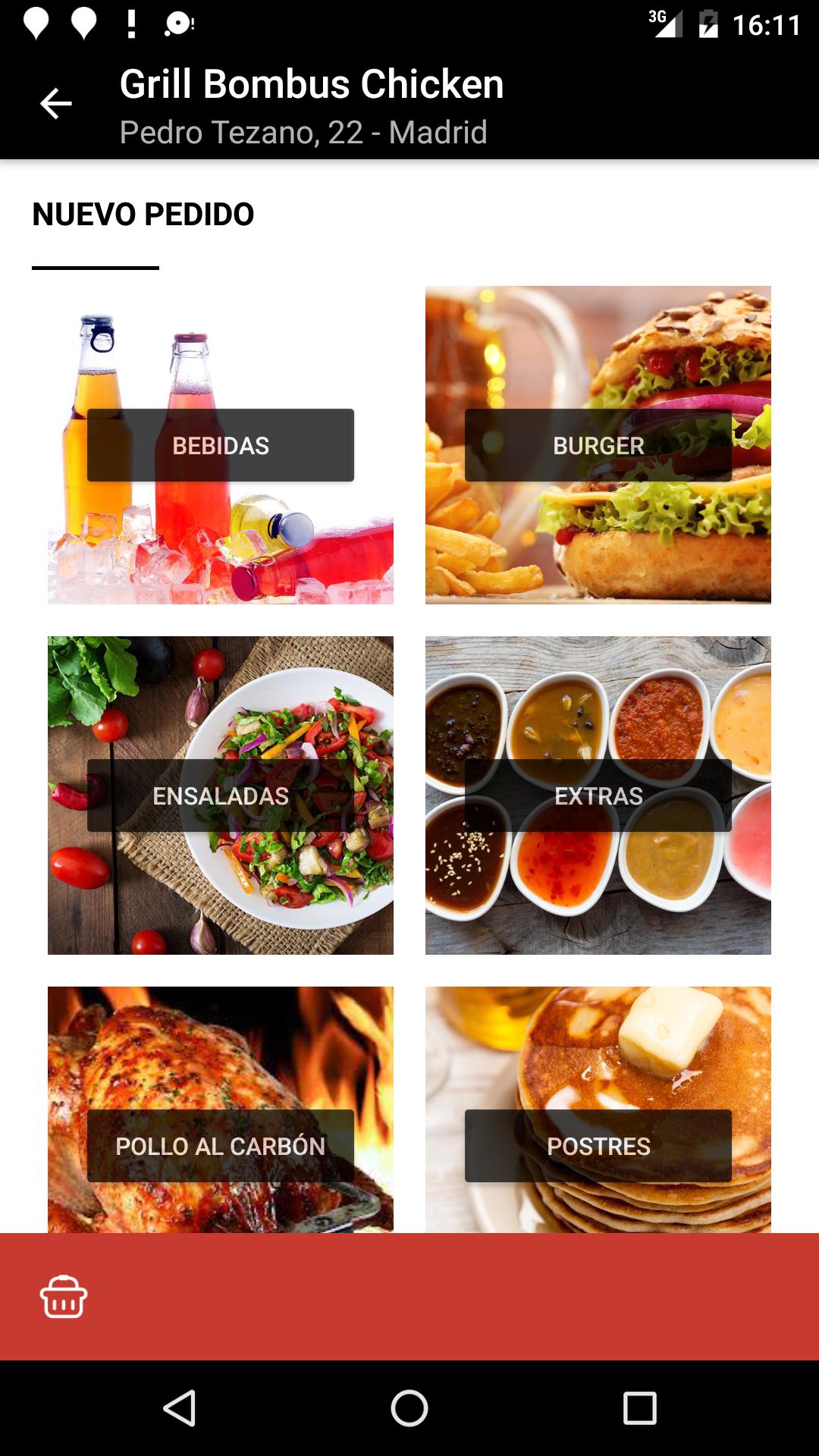819x1456 pixels.
Task: Open the Extras sauces category
Action: point(598,795)
